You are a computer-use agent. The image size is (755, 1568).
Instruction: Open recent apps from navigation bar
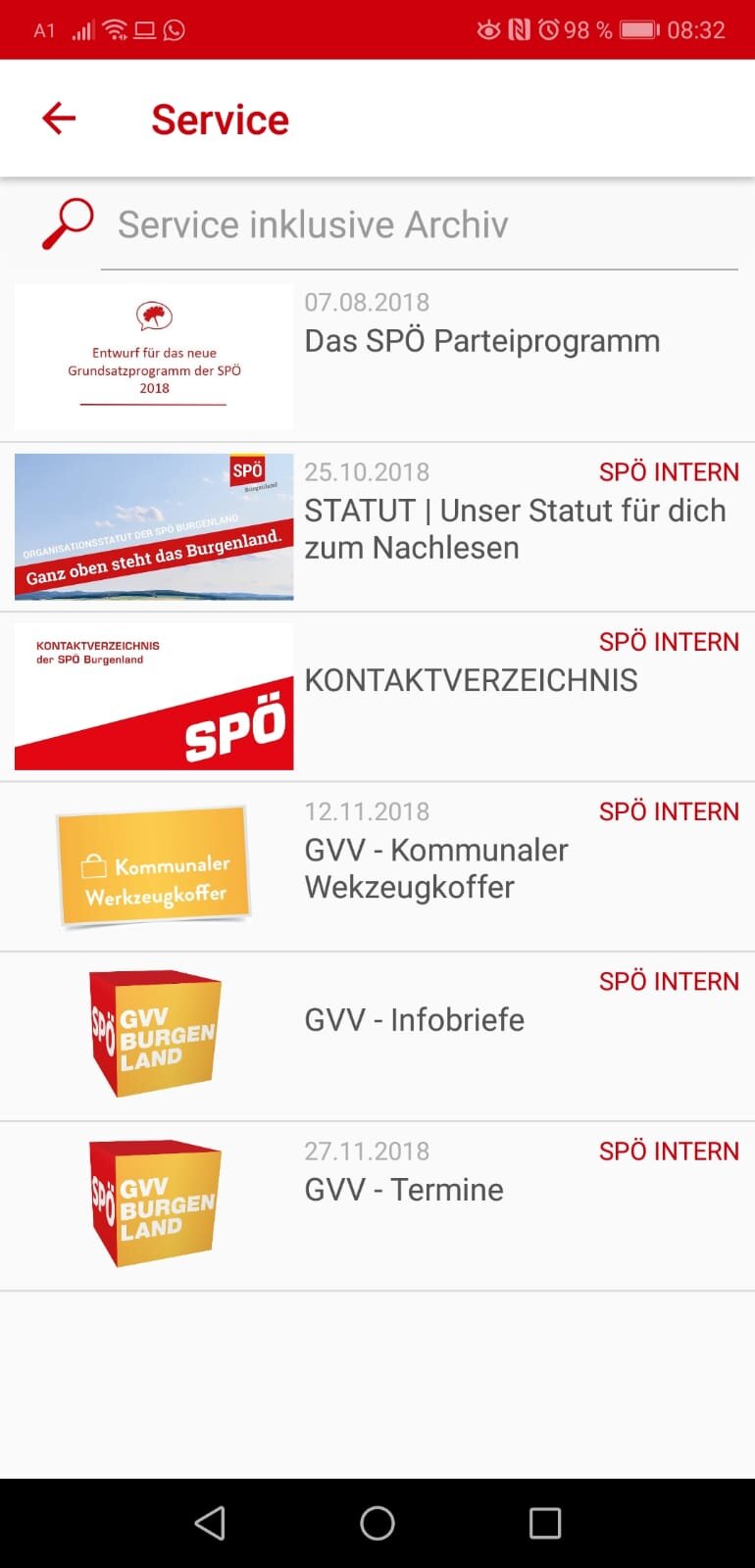(545, 1523)
